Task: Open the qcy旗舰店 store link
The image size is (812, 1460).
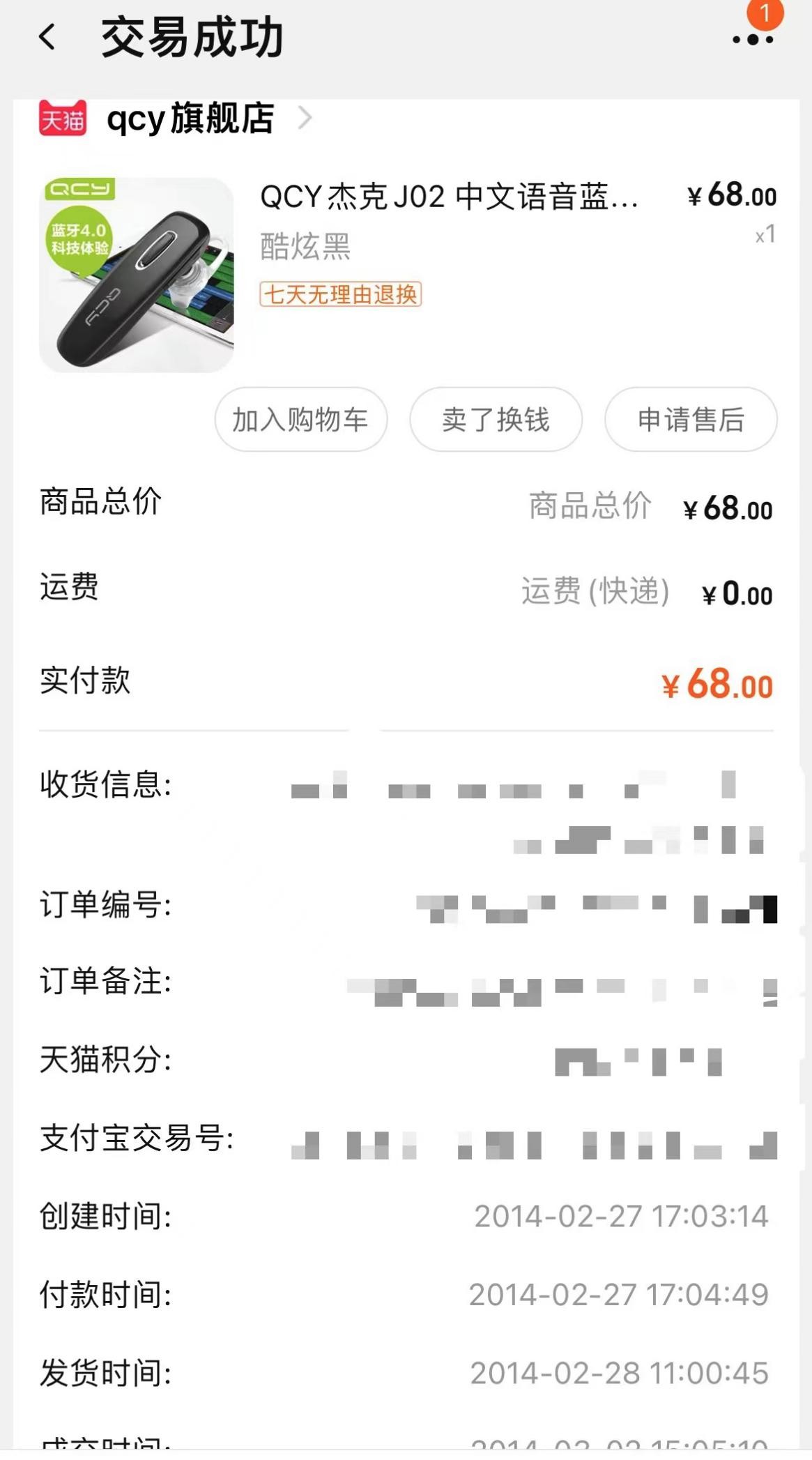Action: (x=188, y=119)
